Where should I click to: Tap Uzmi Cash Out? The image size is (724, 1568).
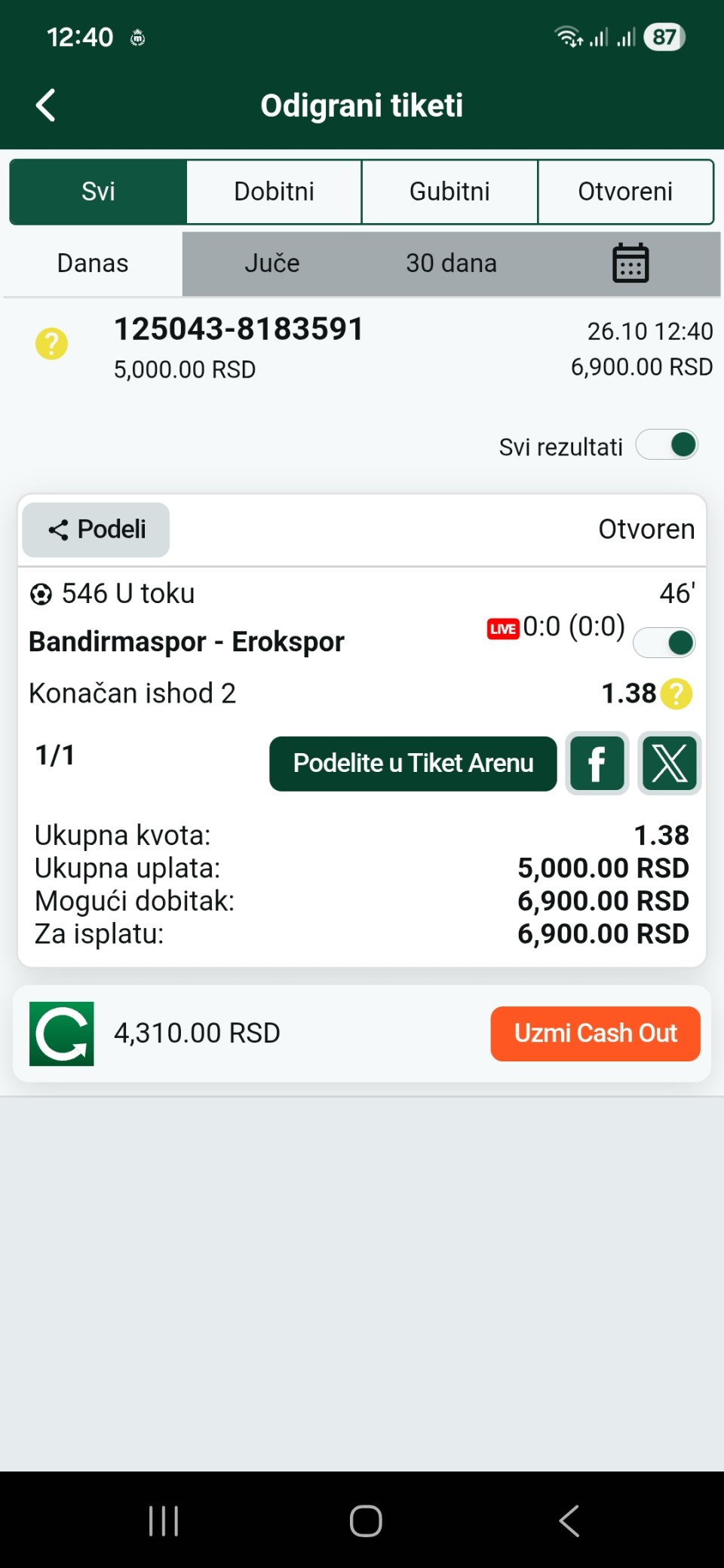click(x=595, y=1034)
